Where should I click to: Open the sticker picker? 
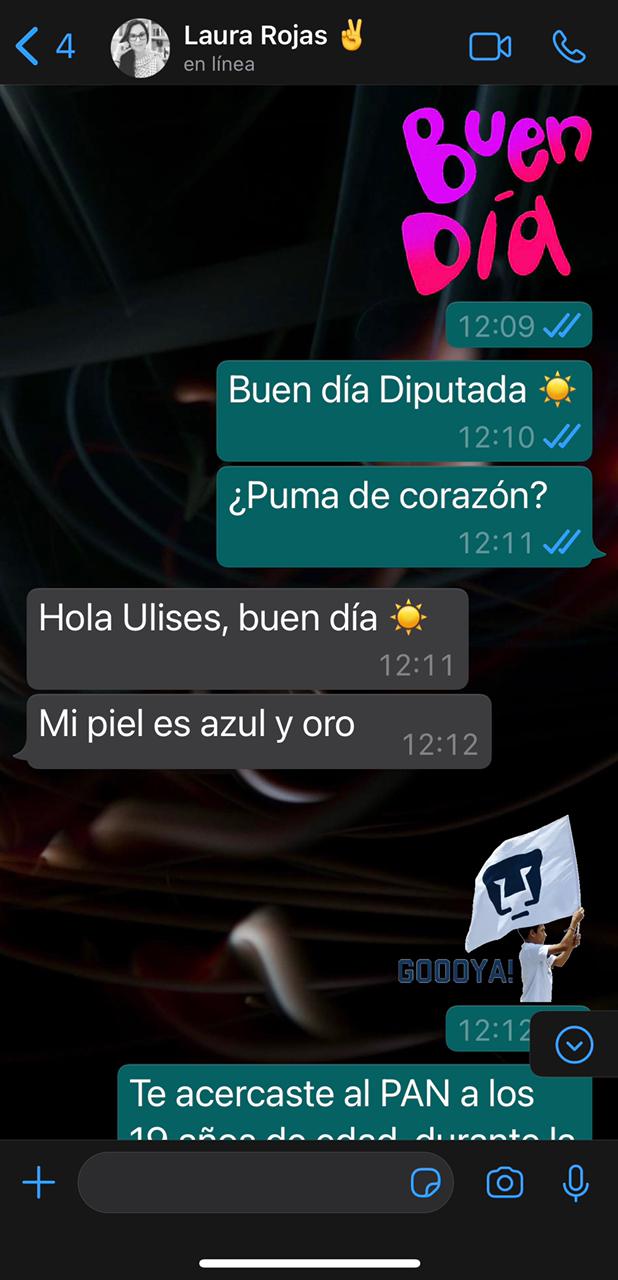pyautogui.click(x=426, y=1184)
